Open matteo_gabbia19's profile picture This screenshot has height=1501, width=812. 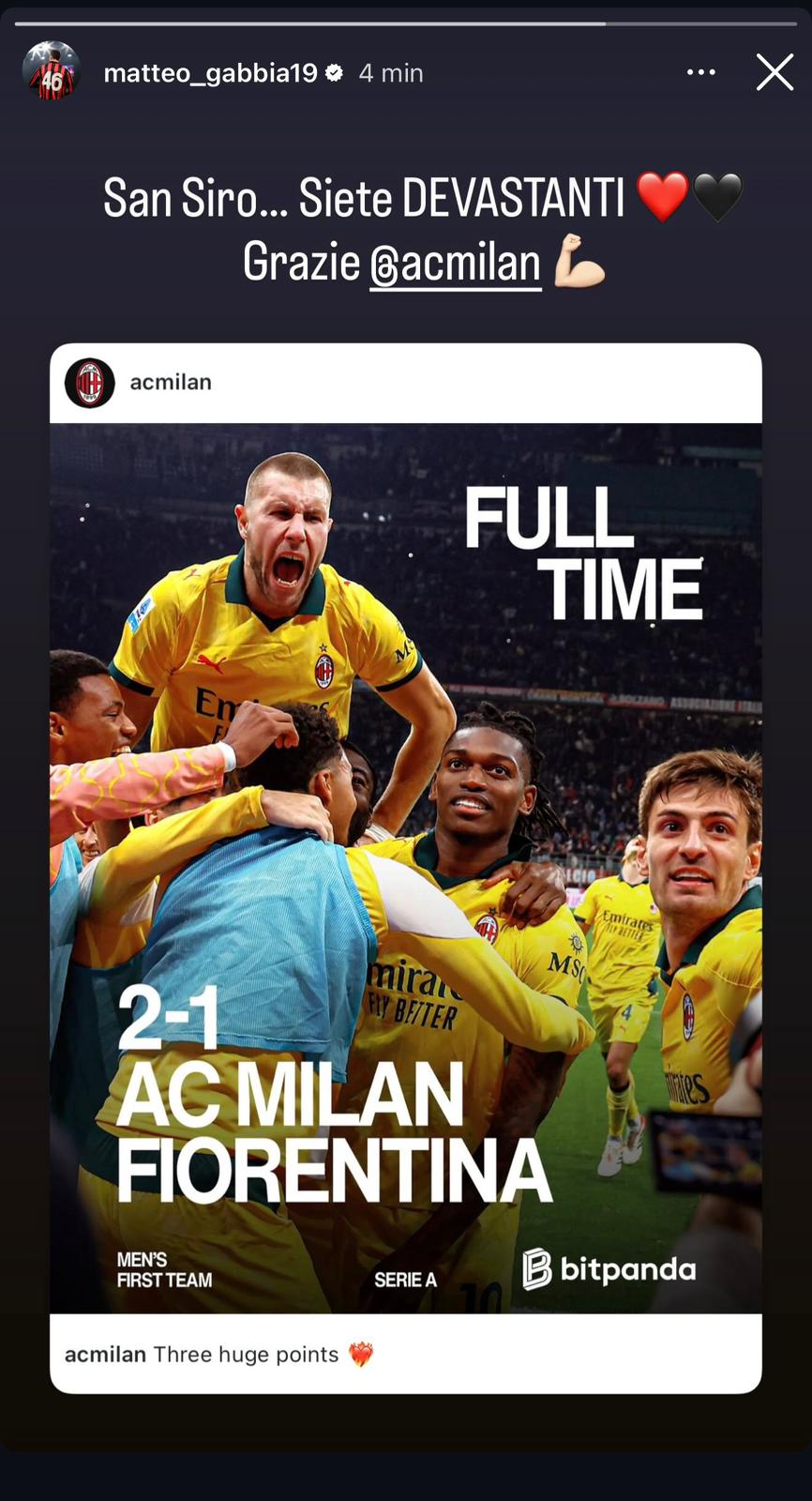[52, 71]
